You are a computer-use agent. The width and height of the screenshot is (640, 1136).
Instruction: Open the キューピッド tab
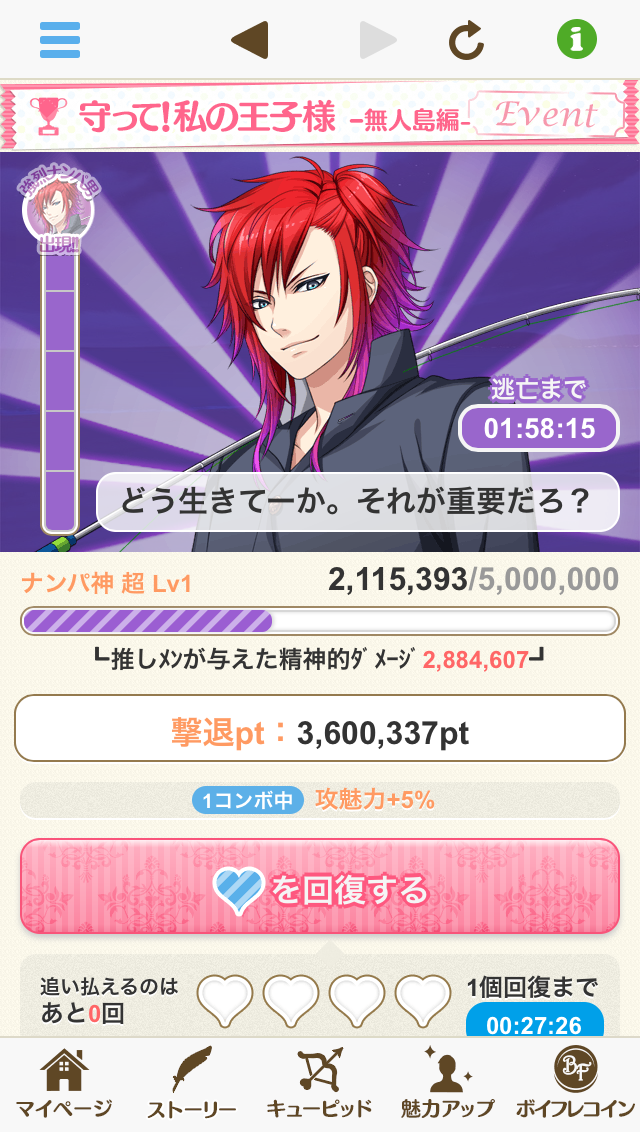(x=319, y=1086)
